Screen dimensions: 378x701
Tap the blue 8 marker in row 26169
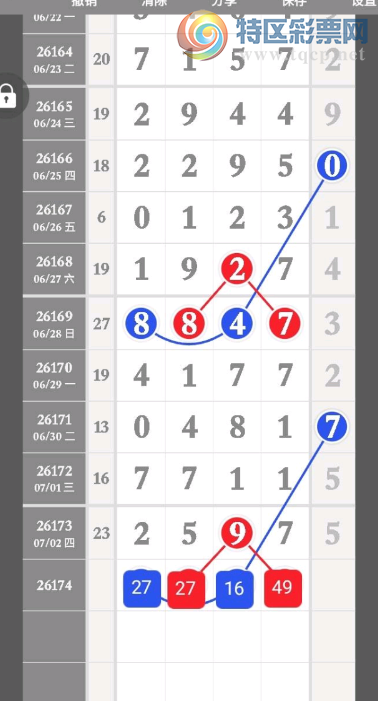click(141, 323)
